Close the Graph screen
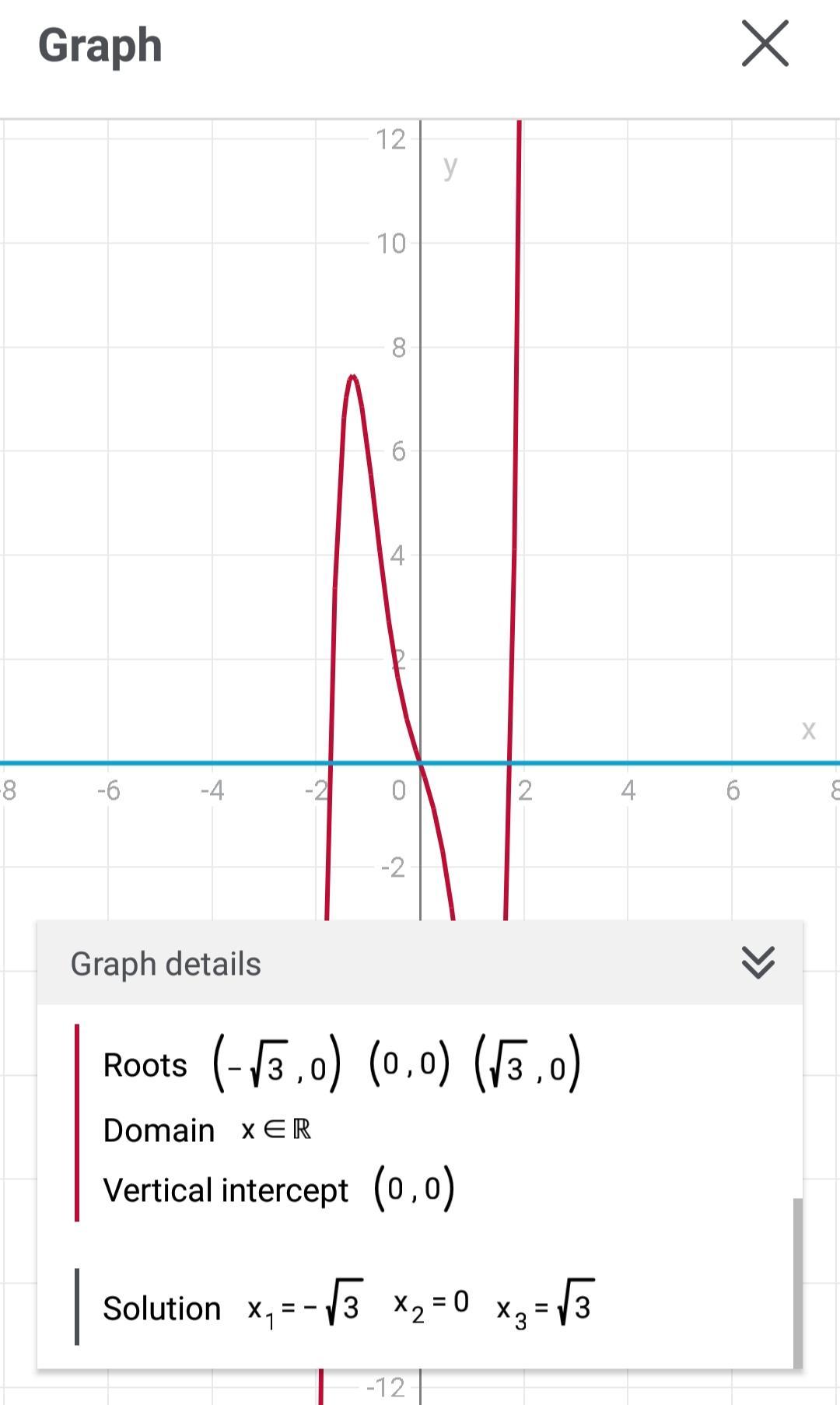The image size is (840, 1405). 765,44
